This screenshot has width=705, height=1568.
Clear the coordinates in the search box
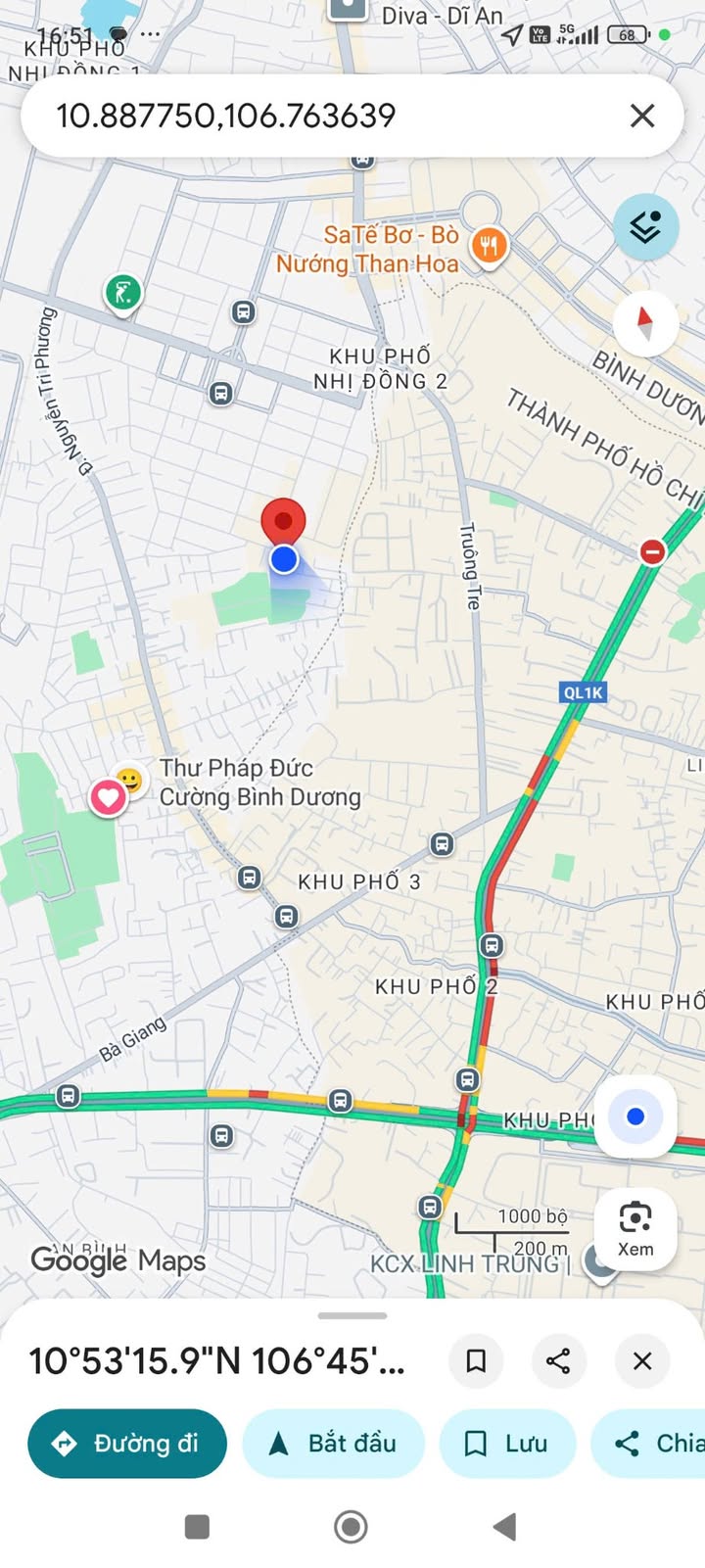point(642,117)
